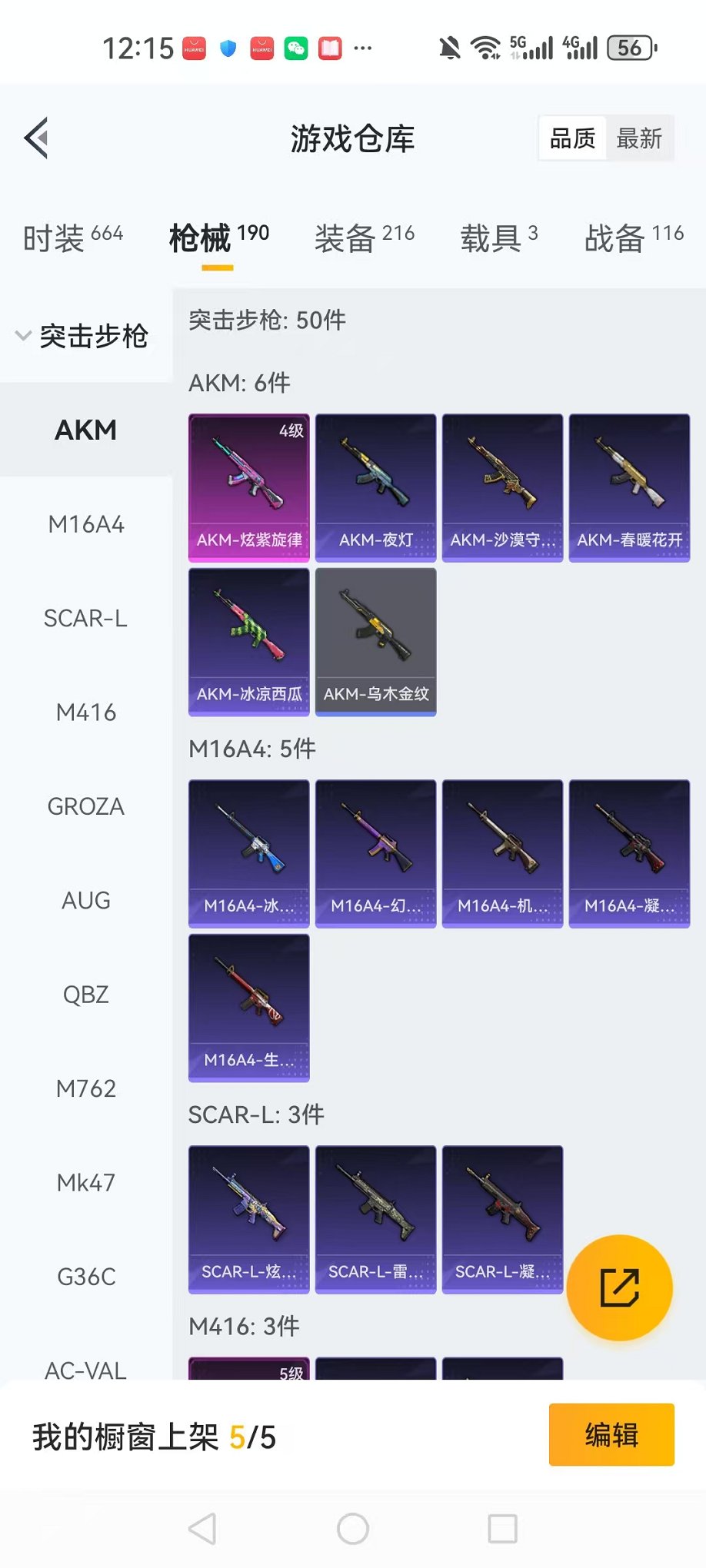Switch to the 装备 tab

coord(364,238)
